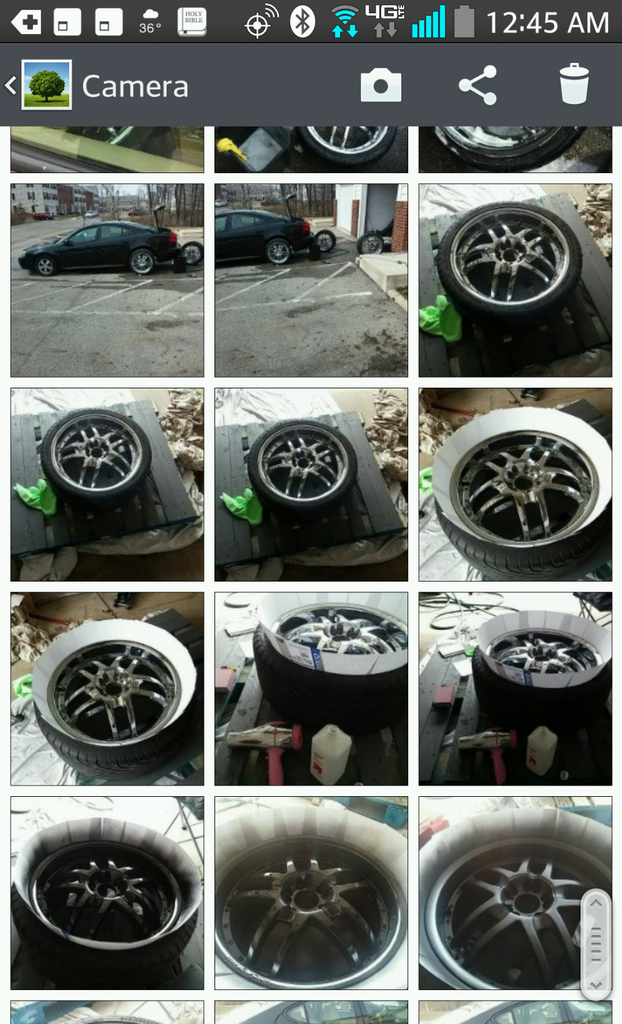Screen dimensions: 622x1024
Task: Tap the fast scroll handle
Action: tap(596, 944)
